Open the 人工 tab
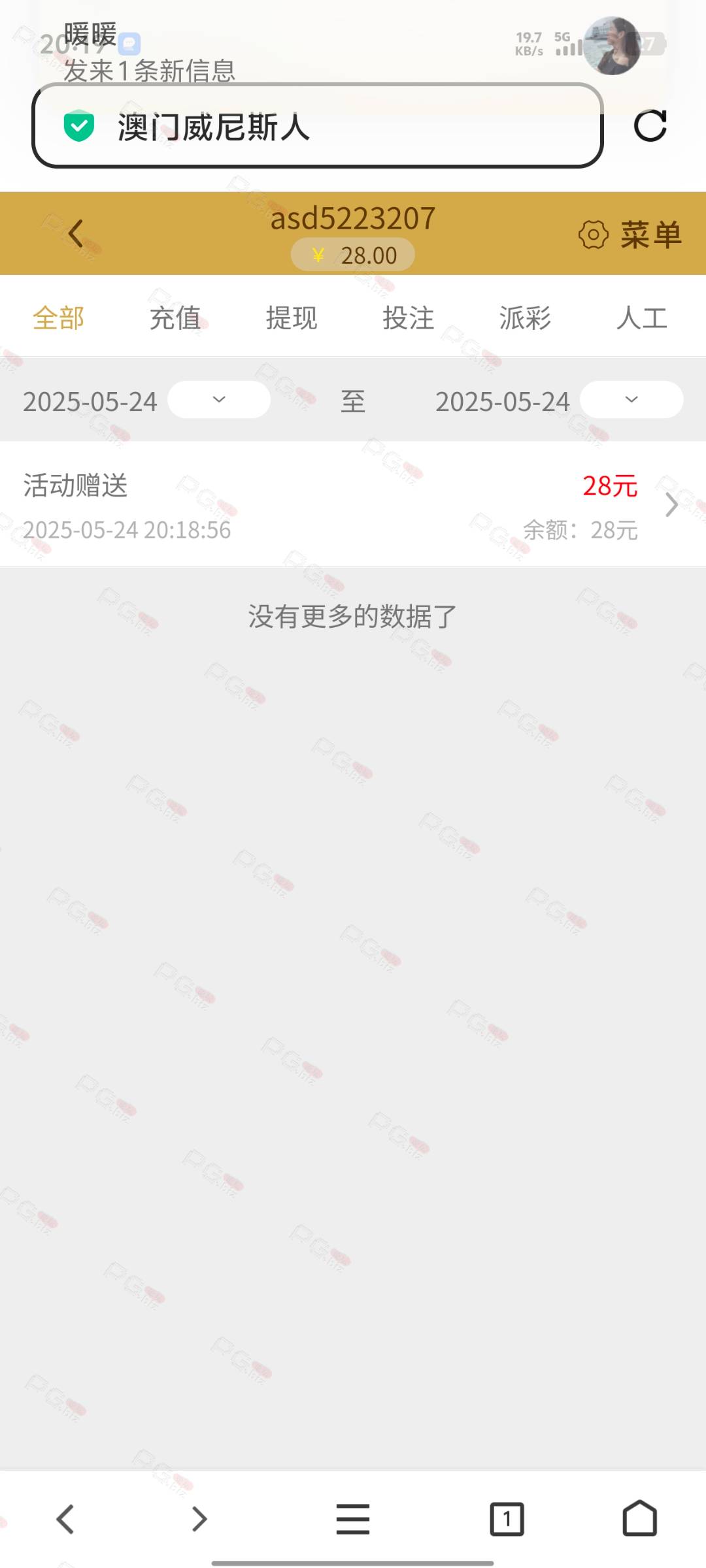 pos(642,318)
